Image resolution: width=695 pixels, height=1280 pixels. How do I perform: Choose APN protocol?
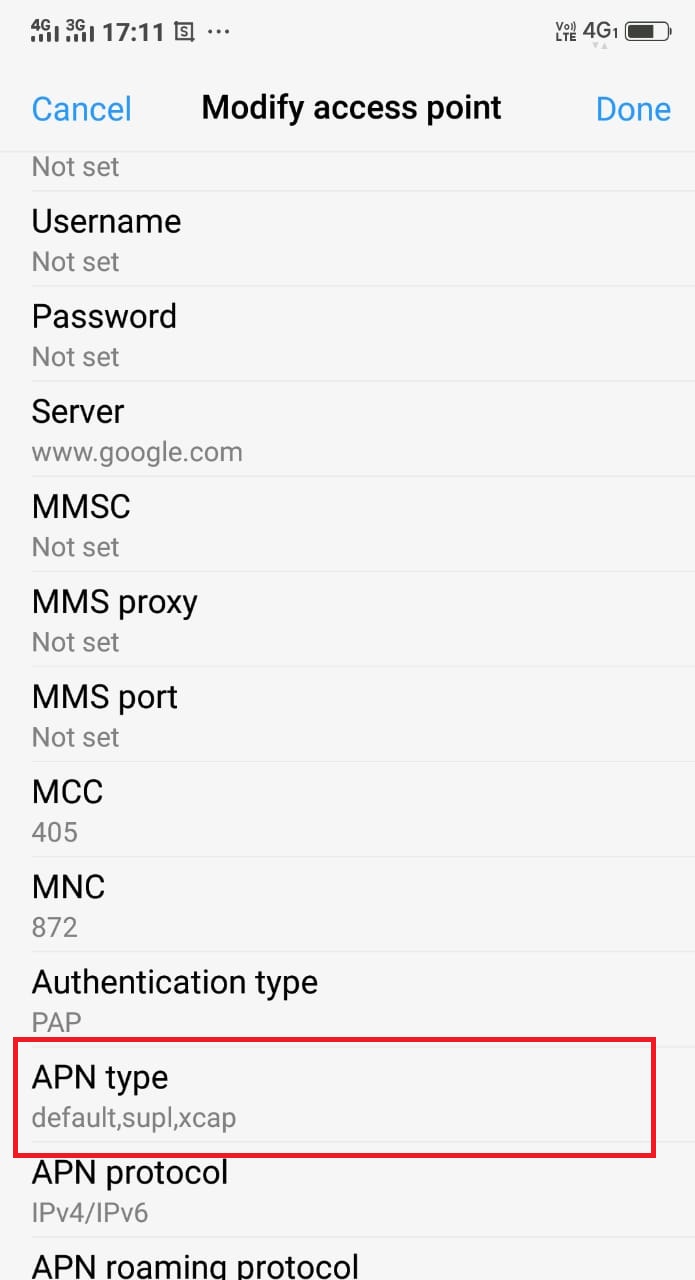[x=347, y=1191]
